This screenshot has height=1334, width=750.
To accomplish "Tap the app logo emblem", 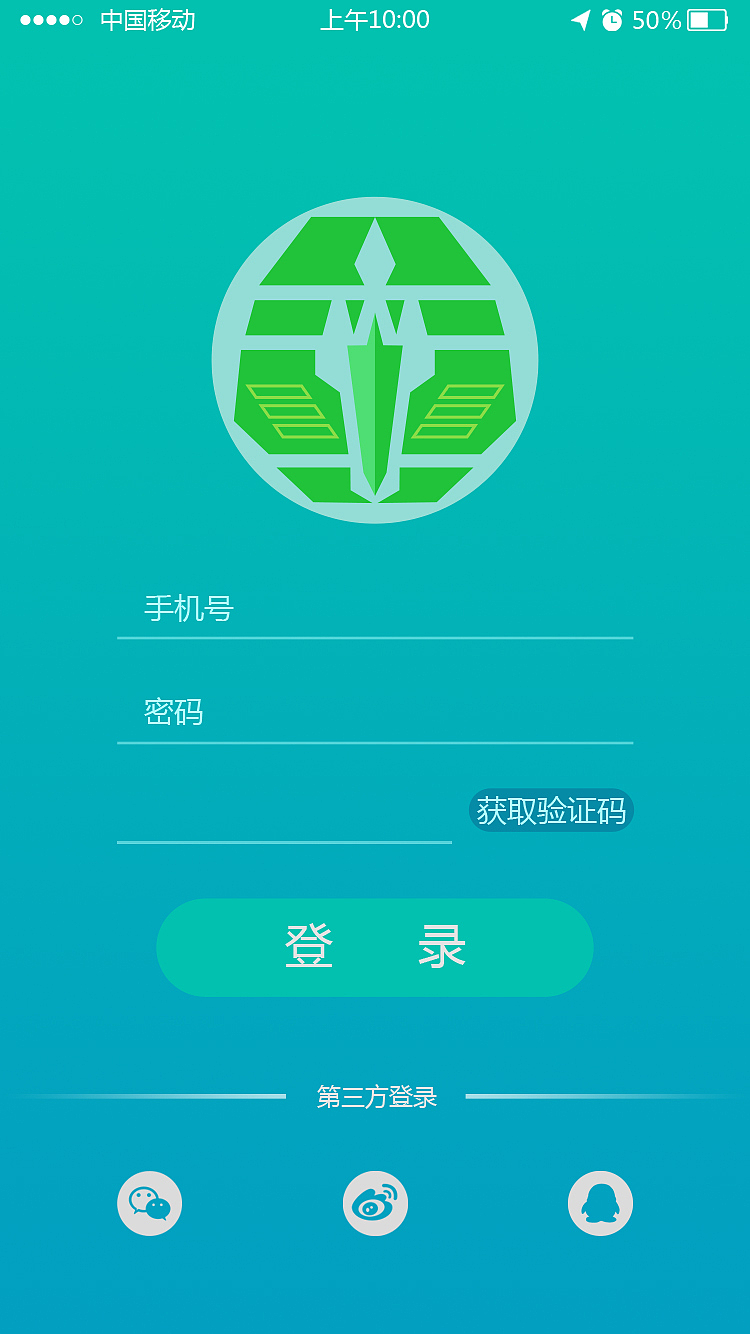I will [375, 360].
